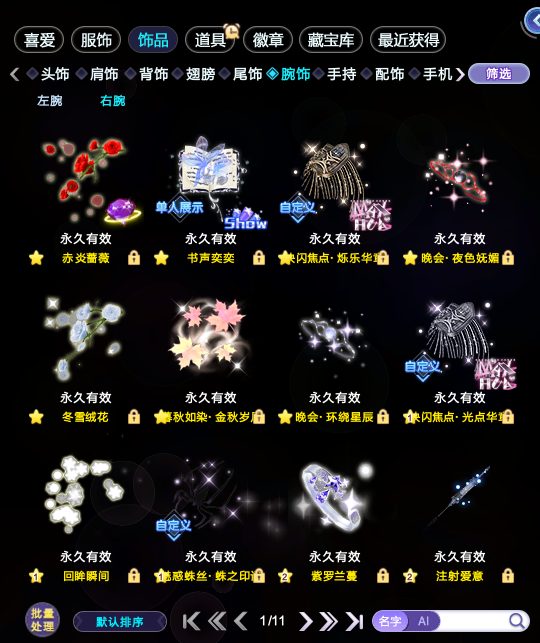Tap the 筛选 filter button

[x=499, y=74]
